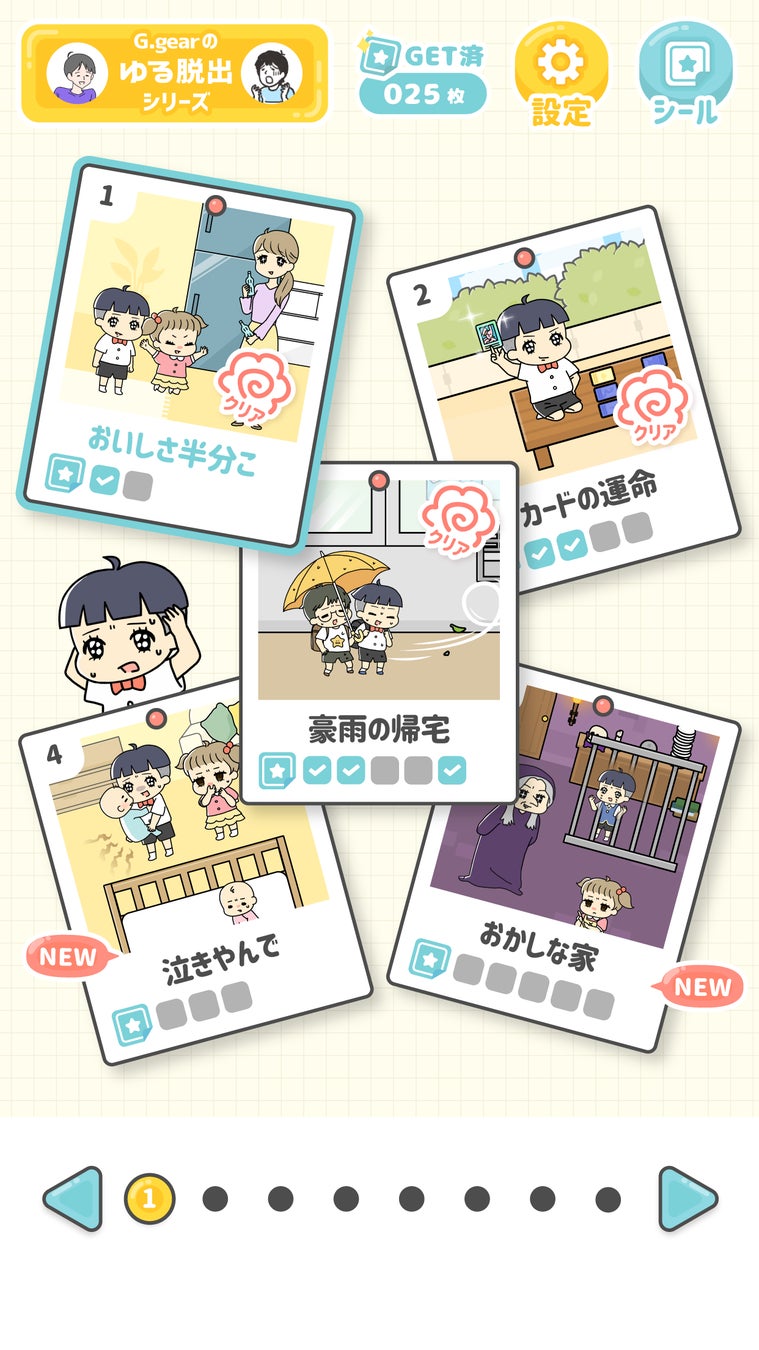Open the シール sticker collection
759x1350 pixels.
[685, 75]
